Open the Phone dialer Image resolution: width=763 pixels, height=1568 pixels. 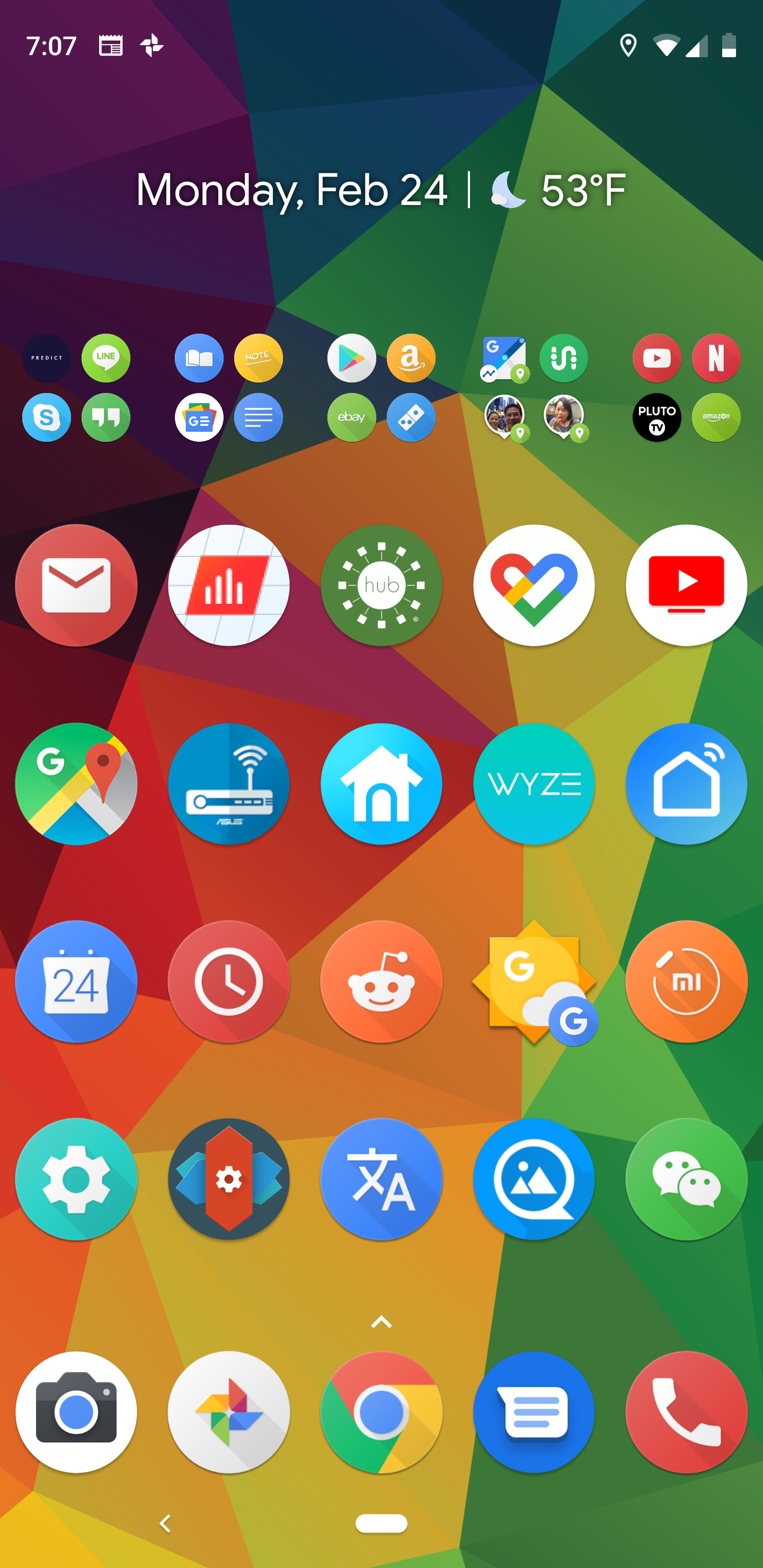coord(686,1412)
